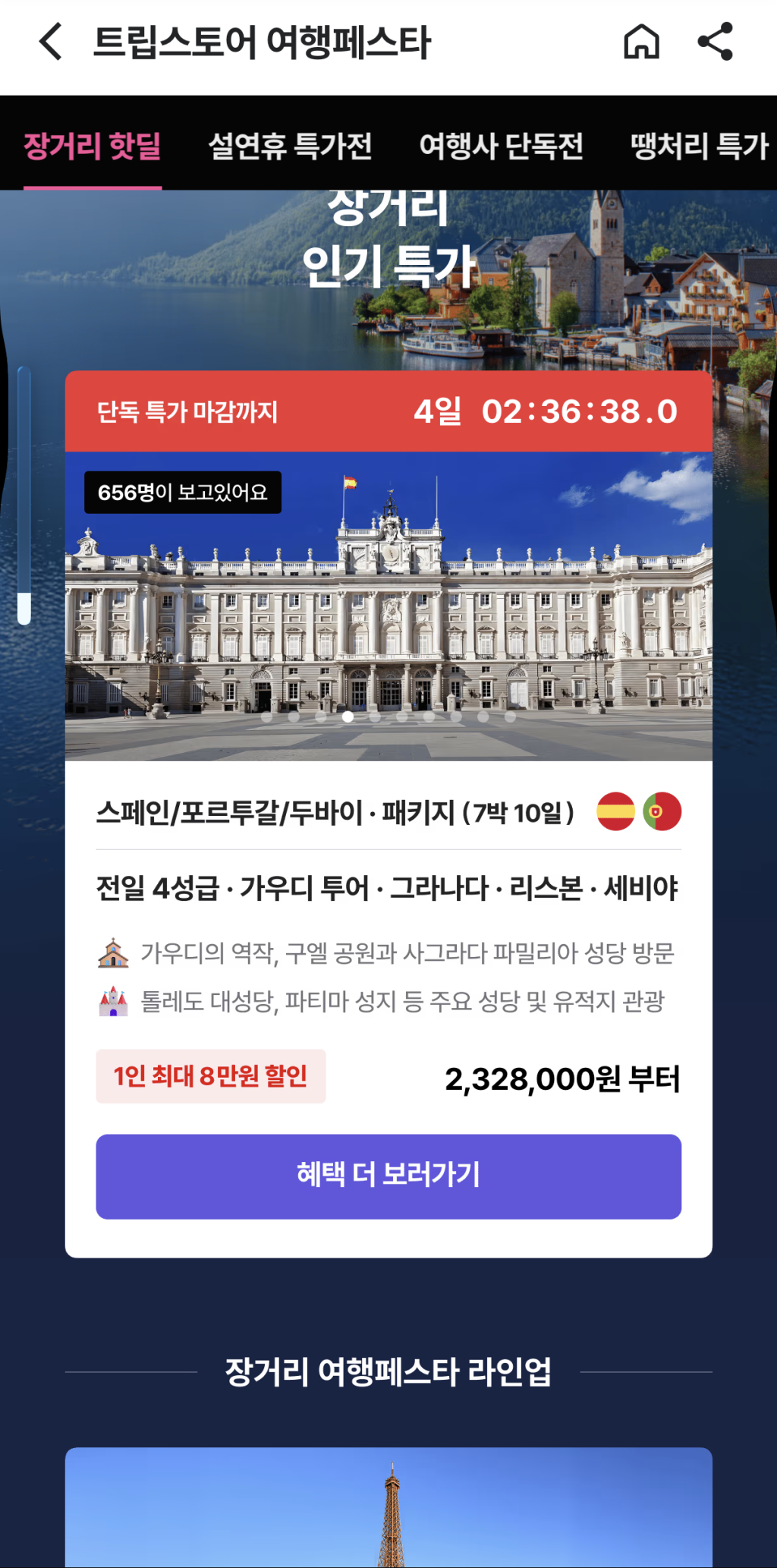Select the 장거리 핫딜 tab
The image size is (777, 1568).
click(93, 145)
